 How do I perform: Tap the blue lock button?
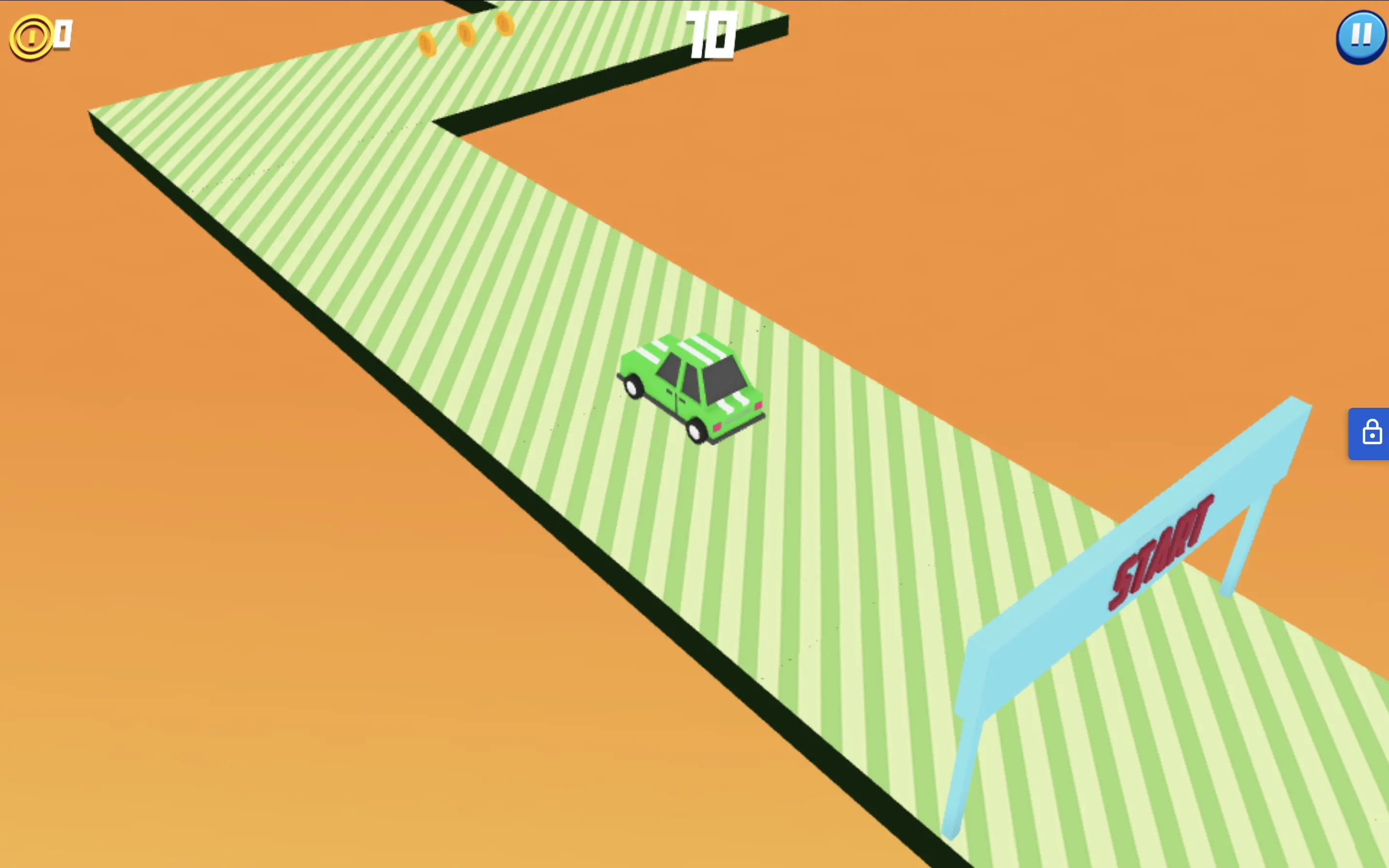1371,434
